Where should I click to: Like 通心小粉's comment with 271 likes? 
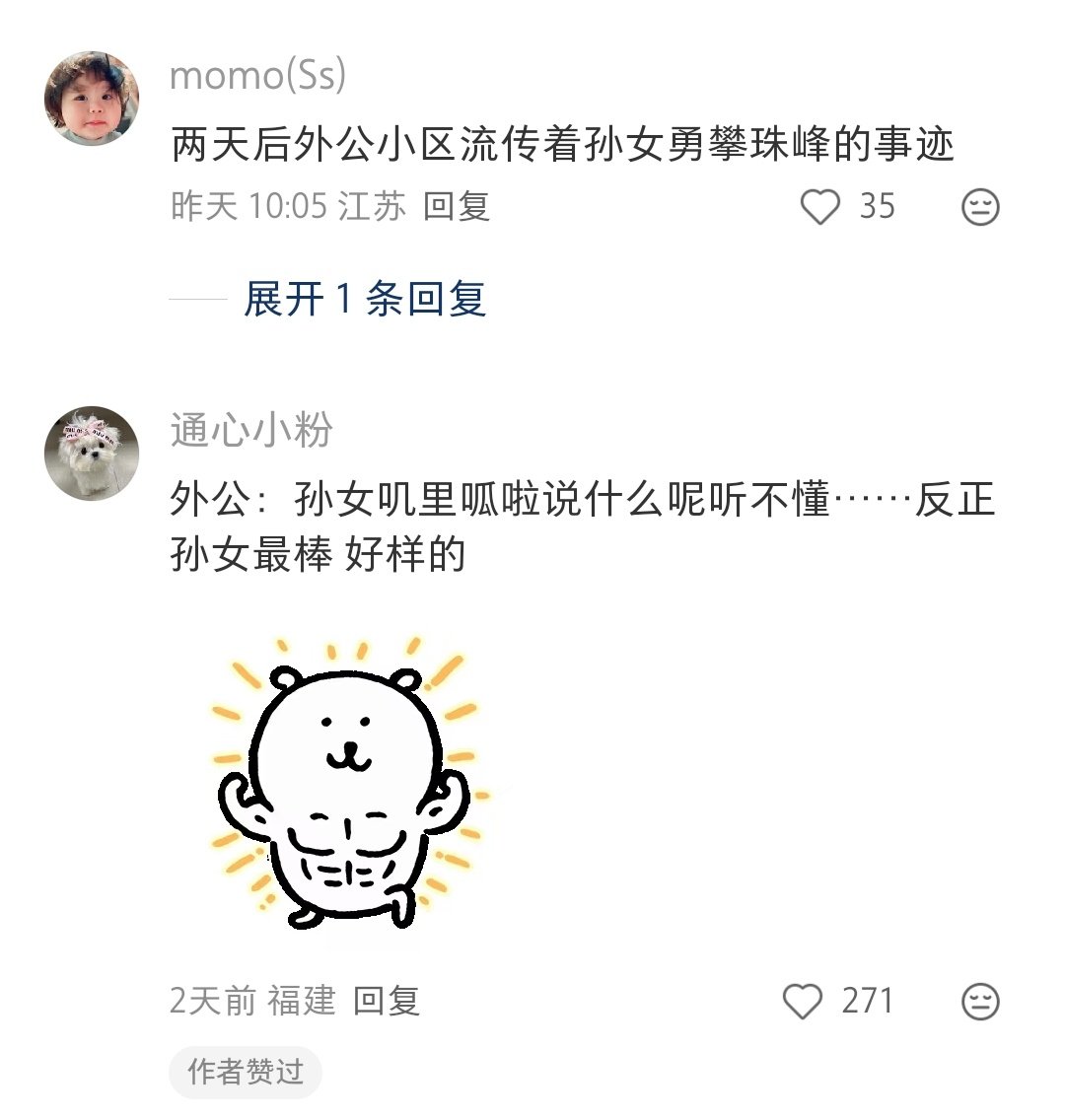coord(802,1001)
